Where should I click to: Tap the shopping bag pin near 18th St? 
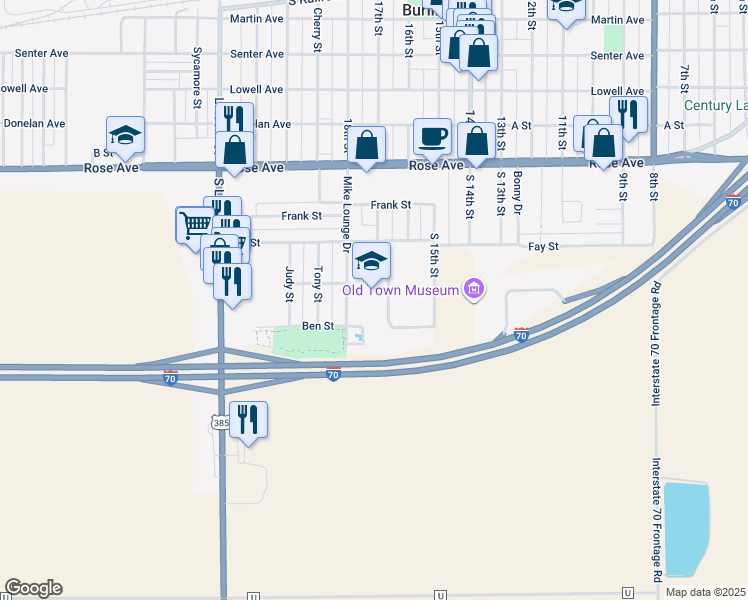point(366,145)
